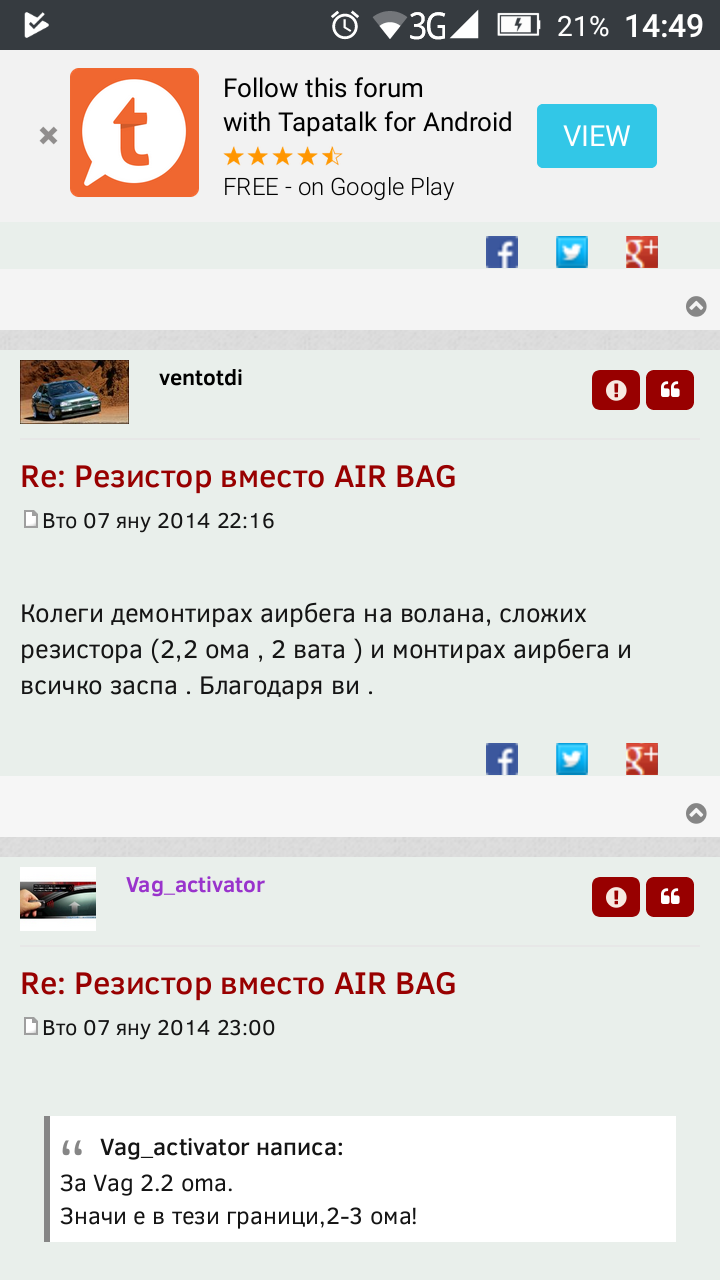Tap VIEW on the Tapatalk banner
This screenshot has width=720, height=1280.
click(596, 136)
